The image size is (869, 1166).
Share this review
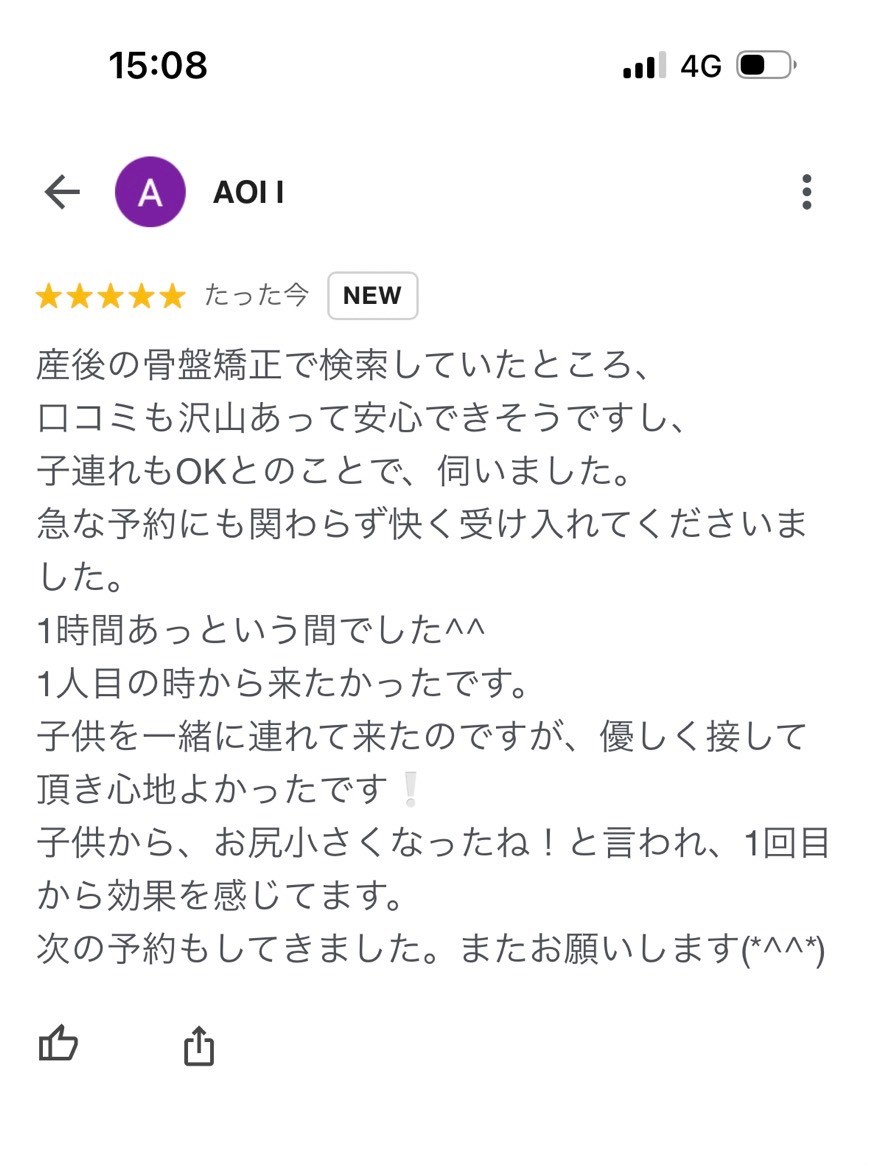(199, 1046)
